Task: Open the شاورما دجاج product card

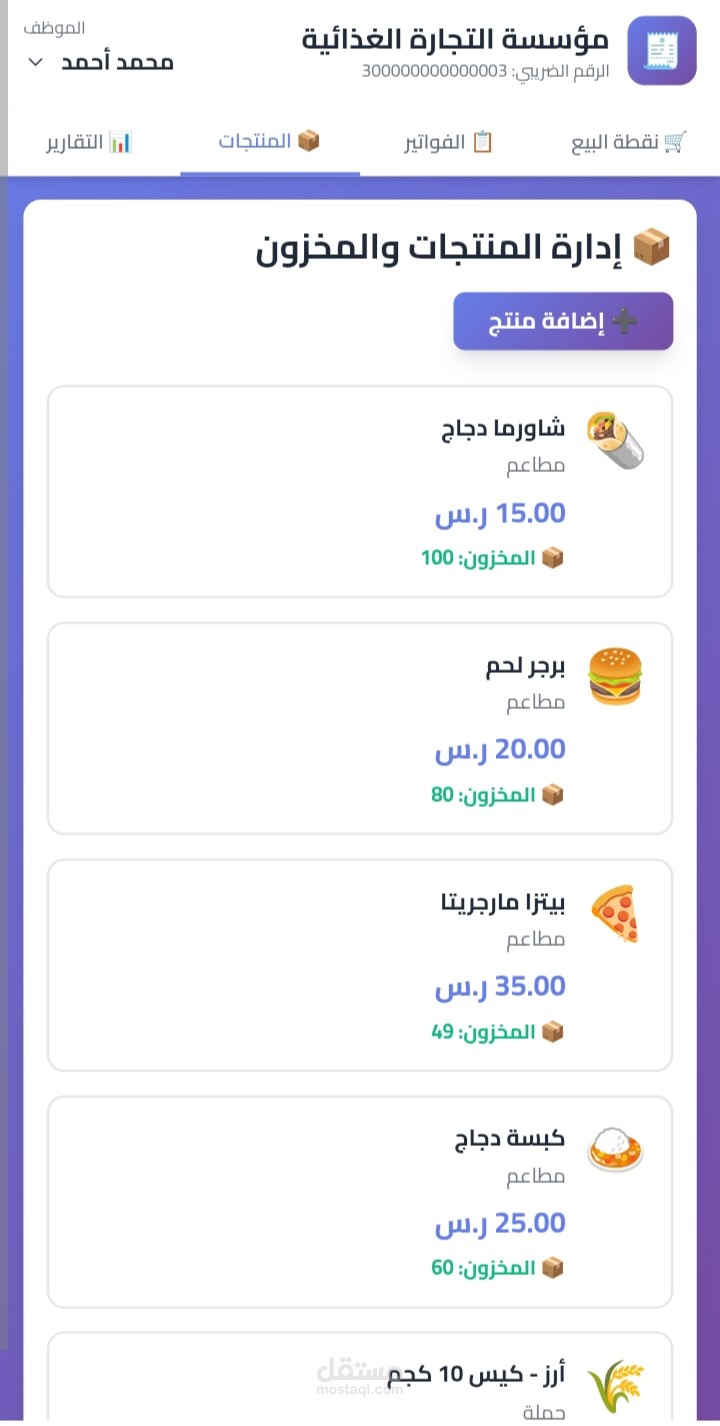Action: [360, 492]
